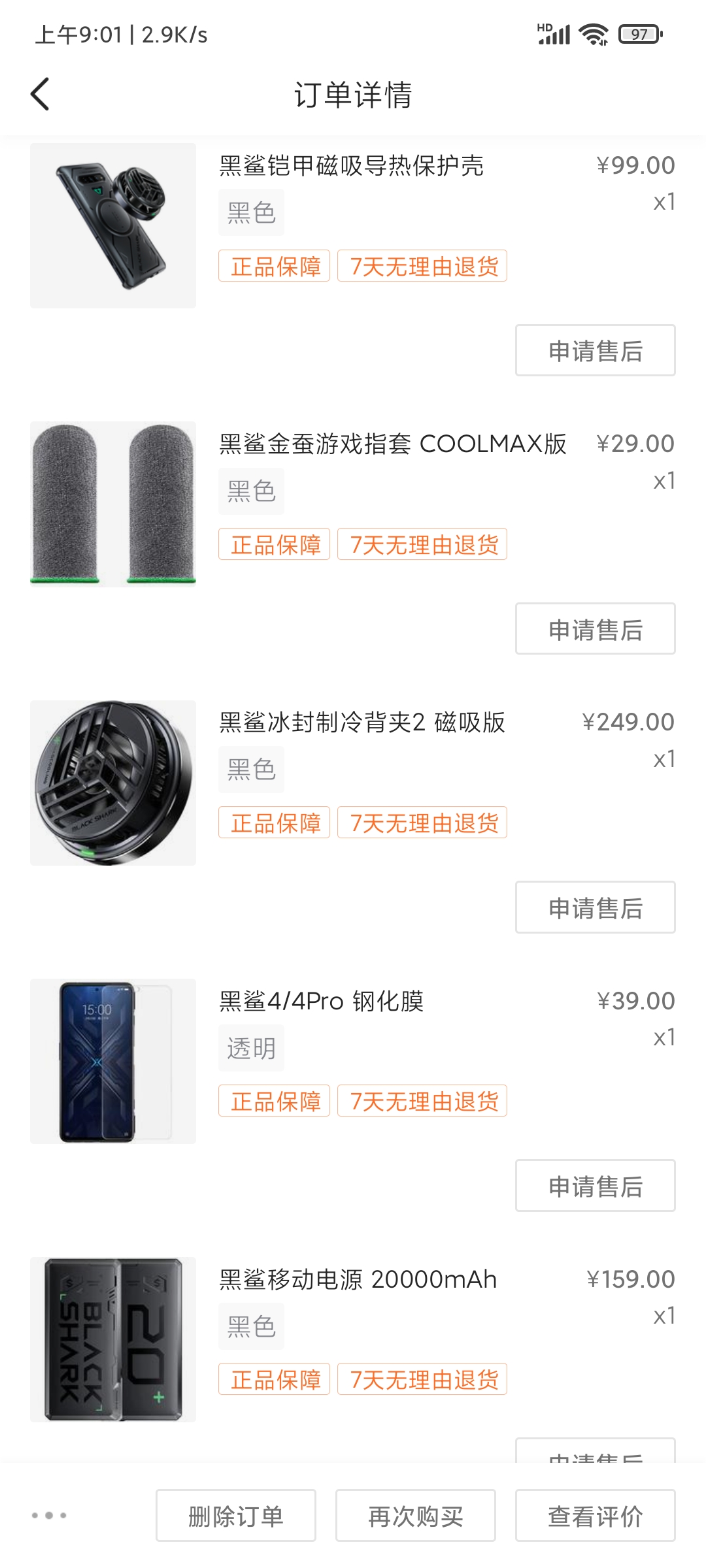The image size is (706, 1568).
Task: Open the three-dot more options menu
Action: (x=49, y=1515)
